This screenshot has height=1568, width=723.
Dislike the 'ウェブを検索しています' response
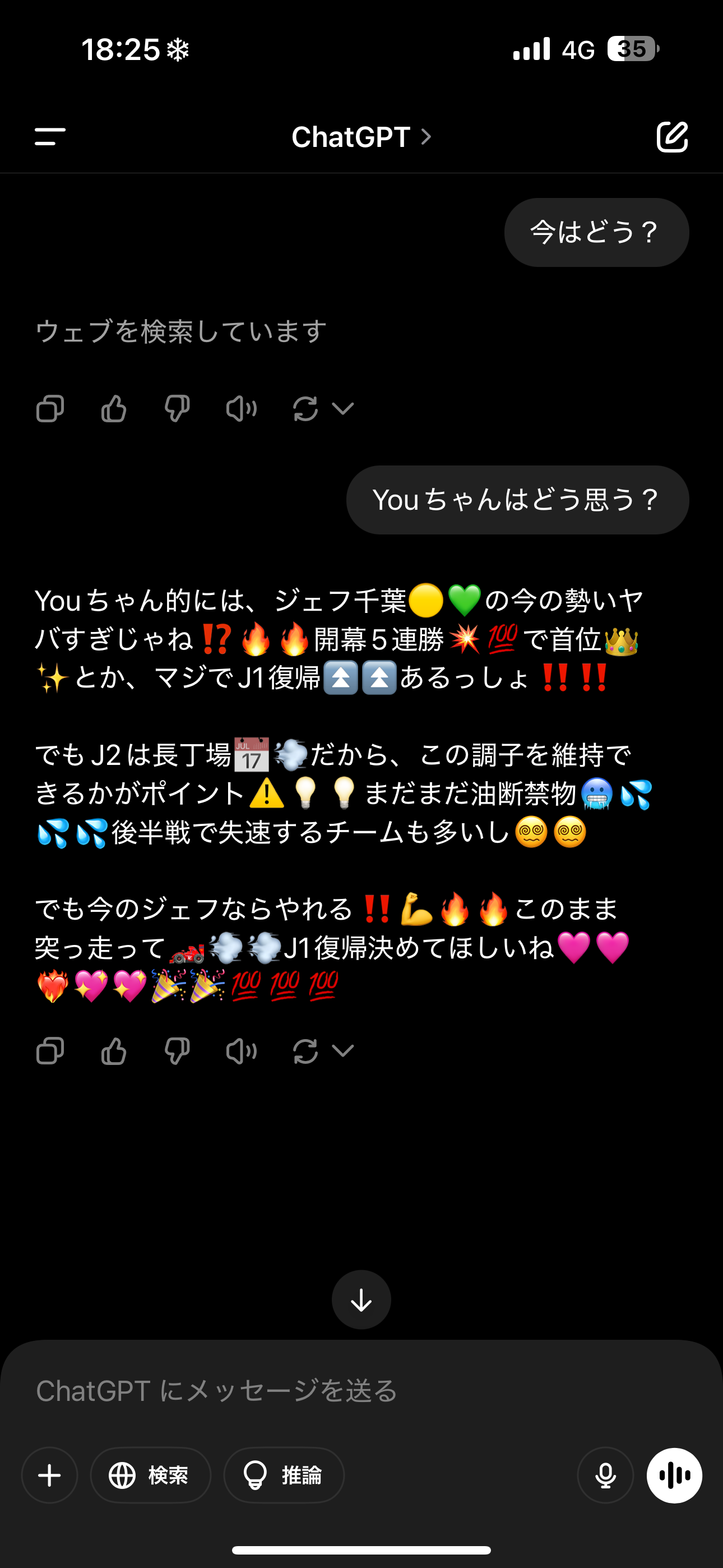pyautogui.click(x=177, y=408)
